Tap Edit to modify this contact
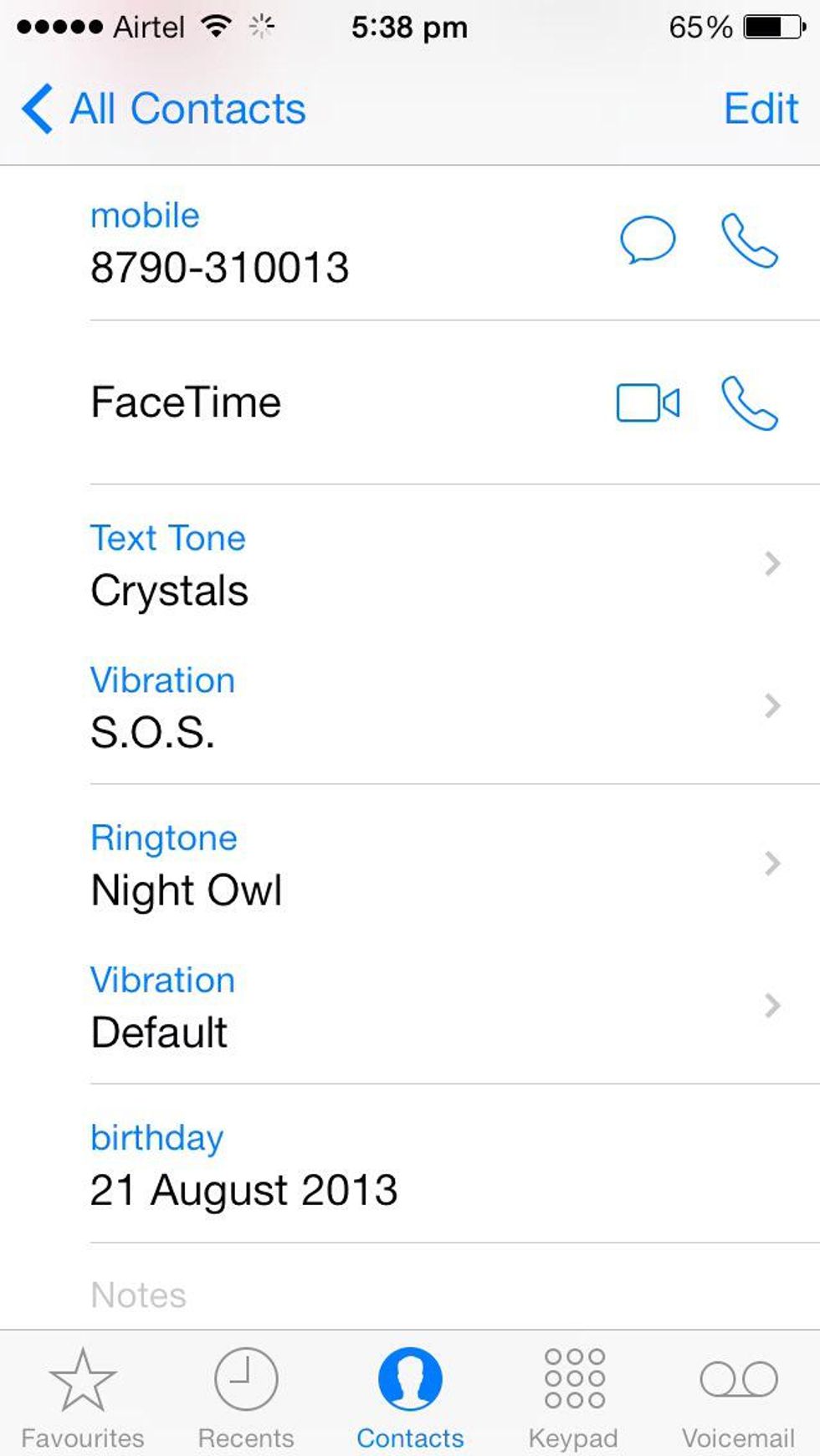The width and height of the screenshot is (820, 1456). [761, 109]
